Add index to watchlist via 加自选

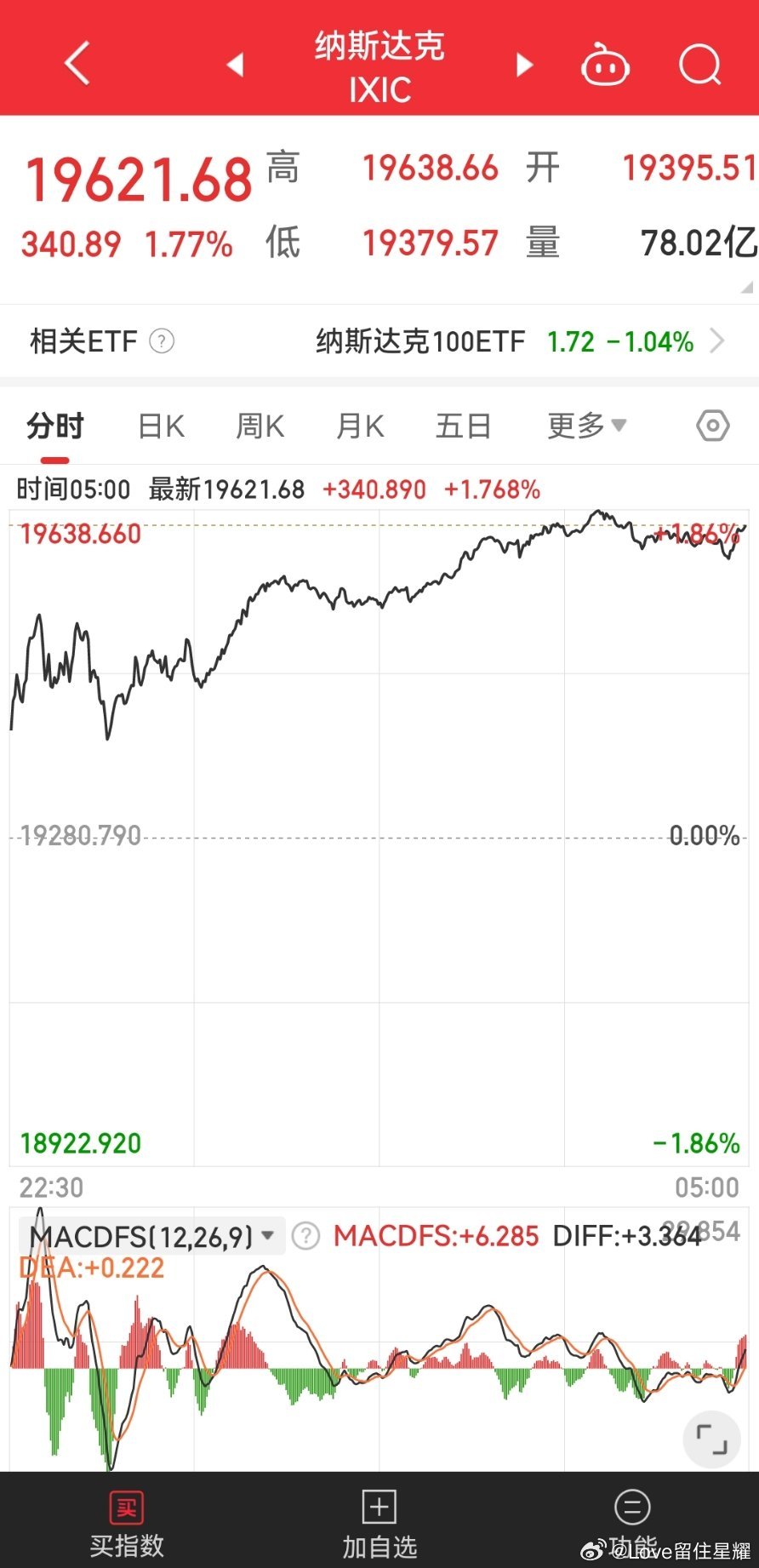(379, 1524)
